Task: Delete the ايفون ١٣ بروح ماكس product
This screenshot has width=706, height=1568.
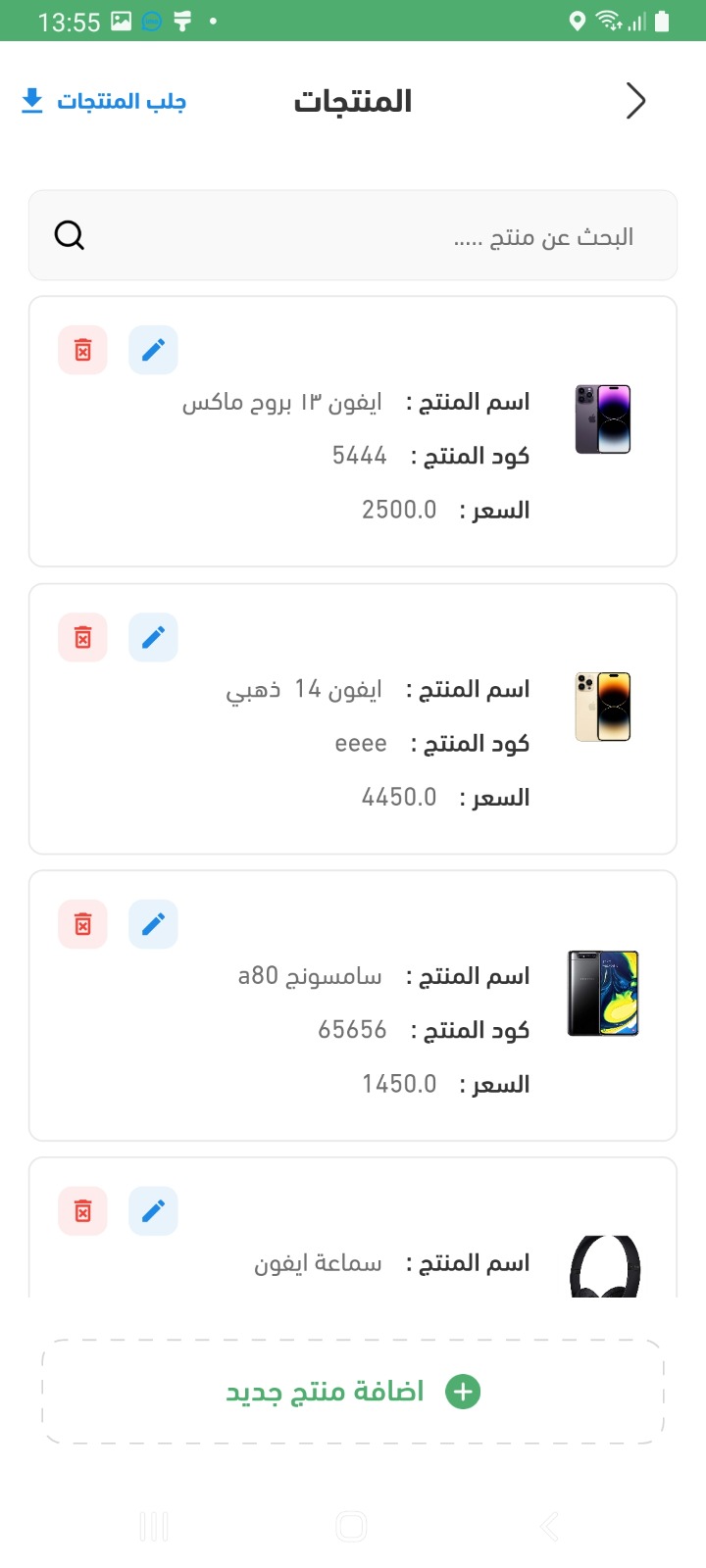Action: coord(83,350)
